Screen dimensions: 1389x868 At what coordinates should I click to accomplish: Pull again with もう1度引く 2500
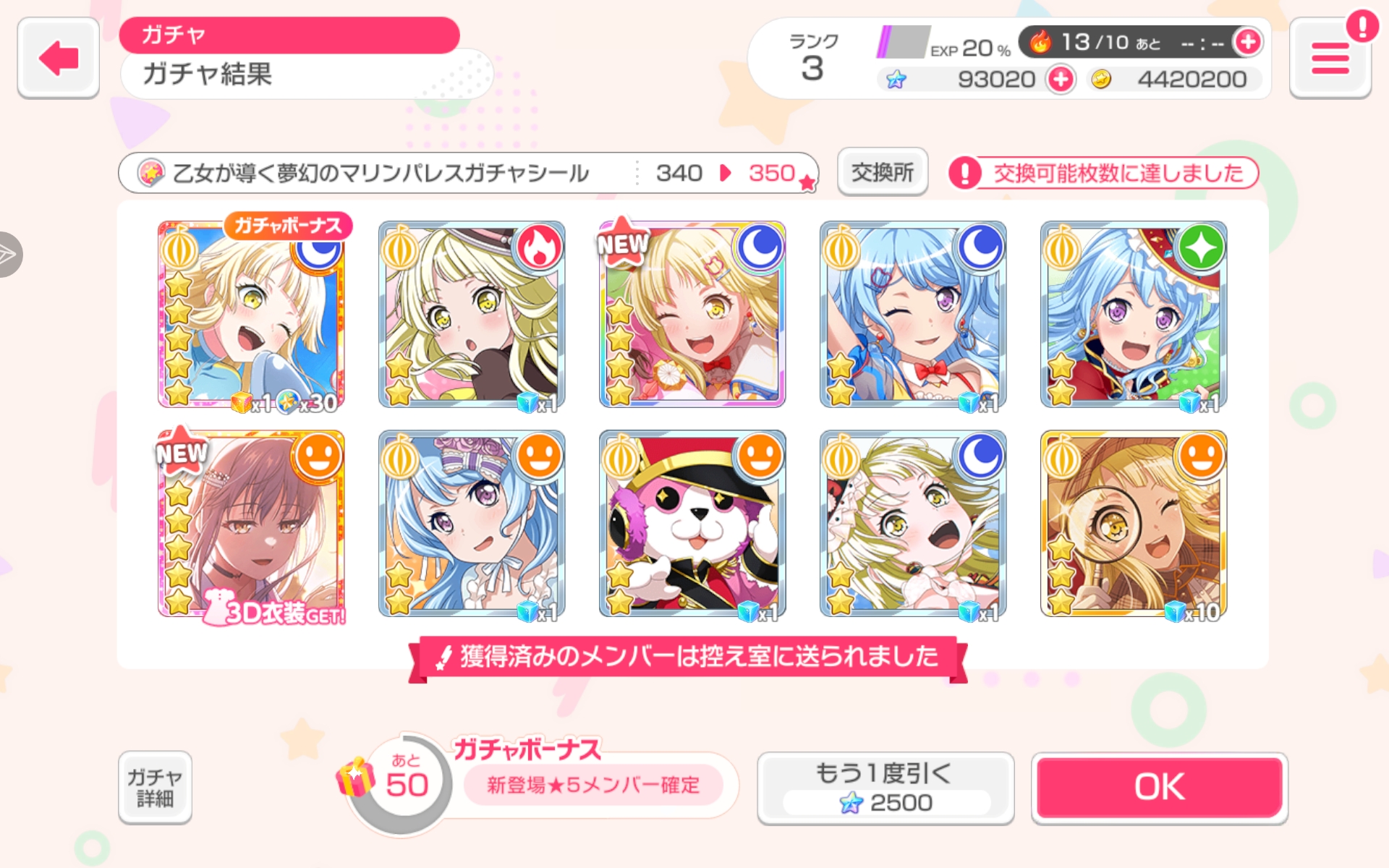[885, 788]
